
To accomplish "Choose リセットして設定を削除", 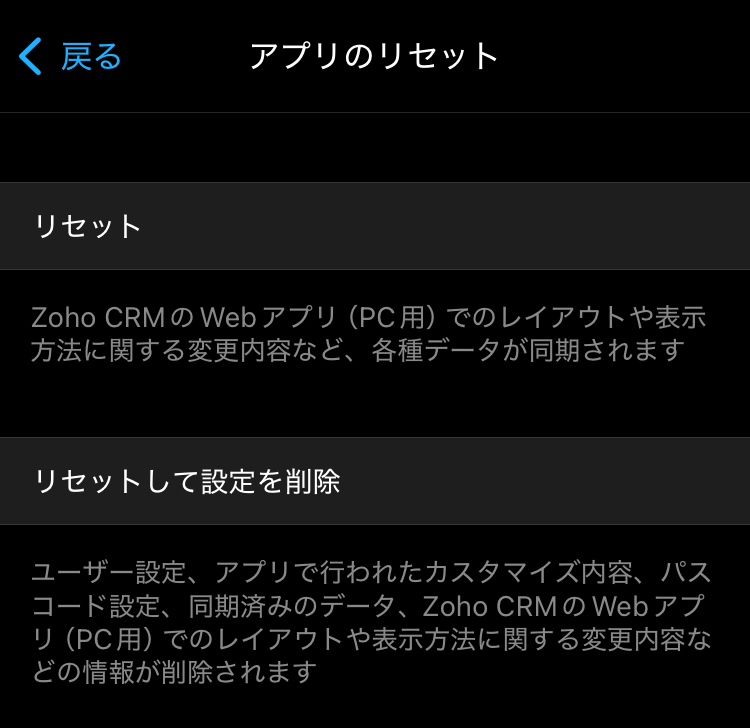I will click(375, 481).
